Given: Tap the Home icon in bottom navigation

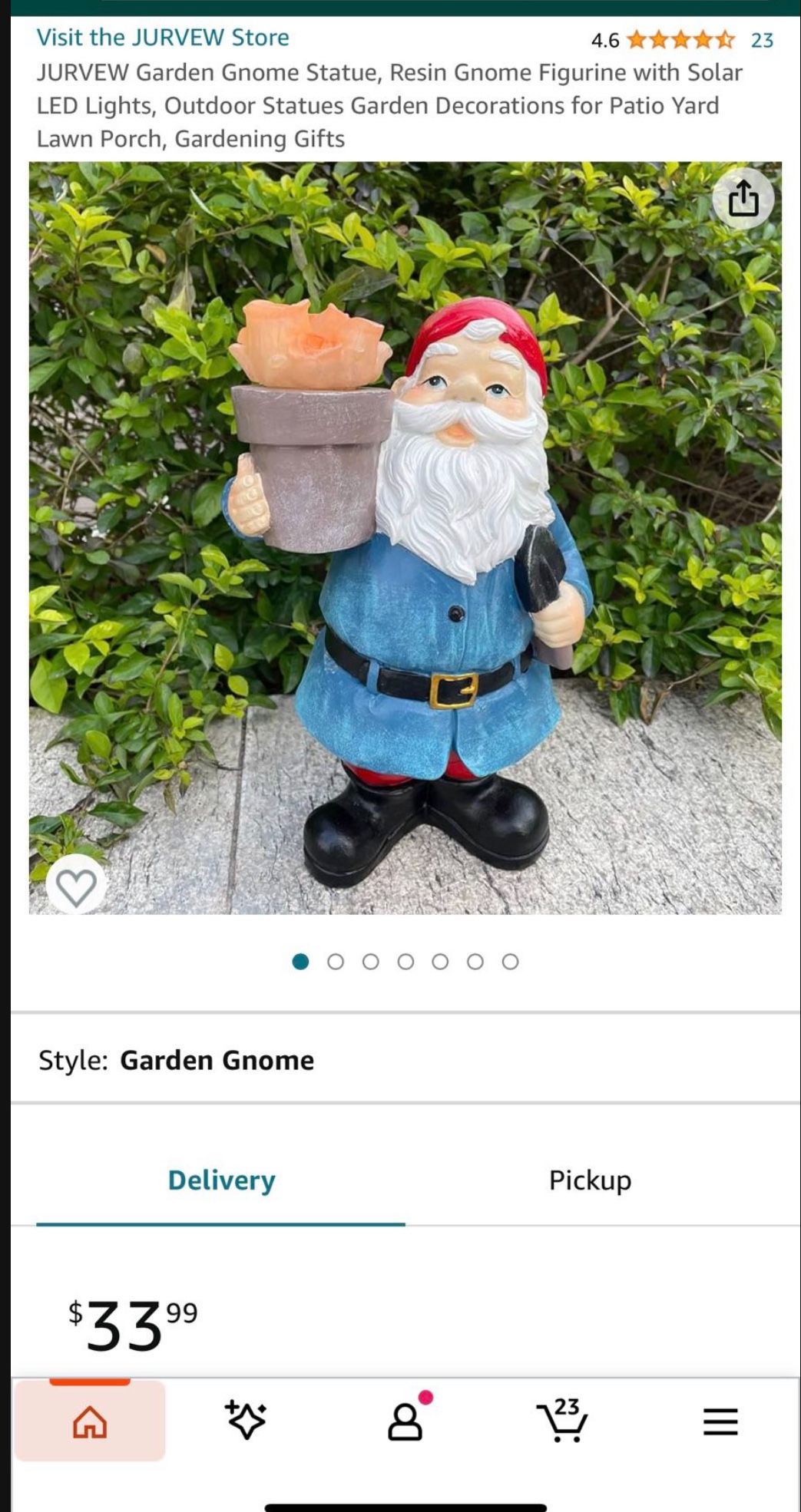Looking at the screenshot, I should pos(89,1422).
